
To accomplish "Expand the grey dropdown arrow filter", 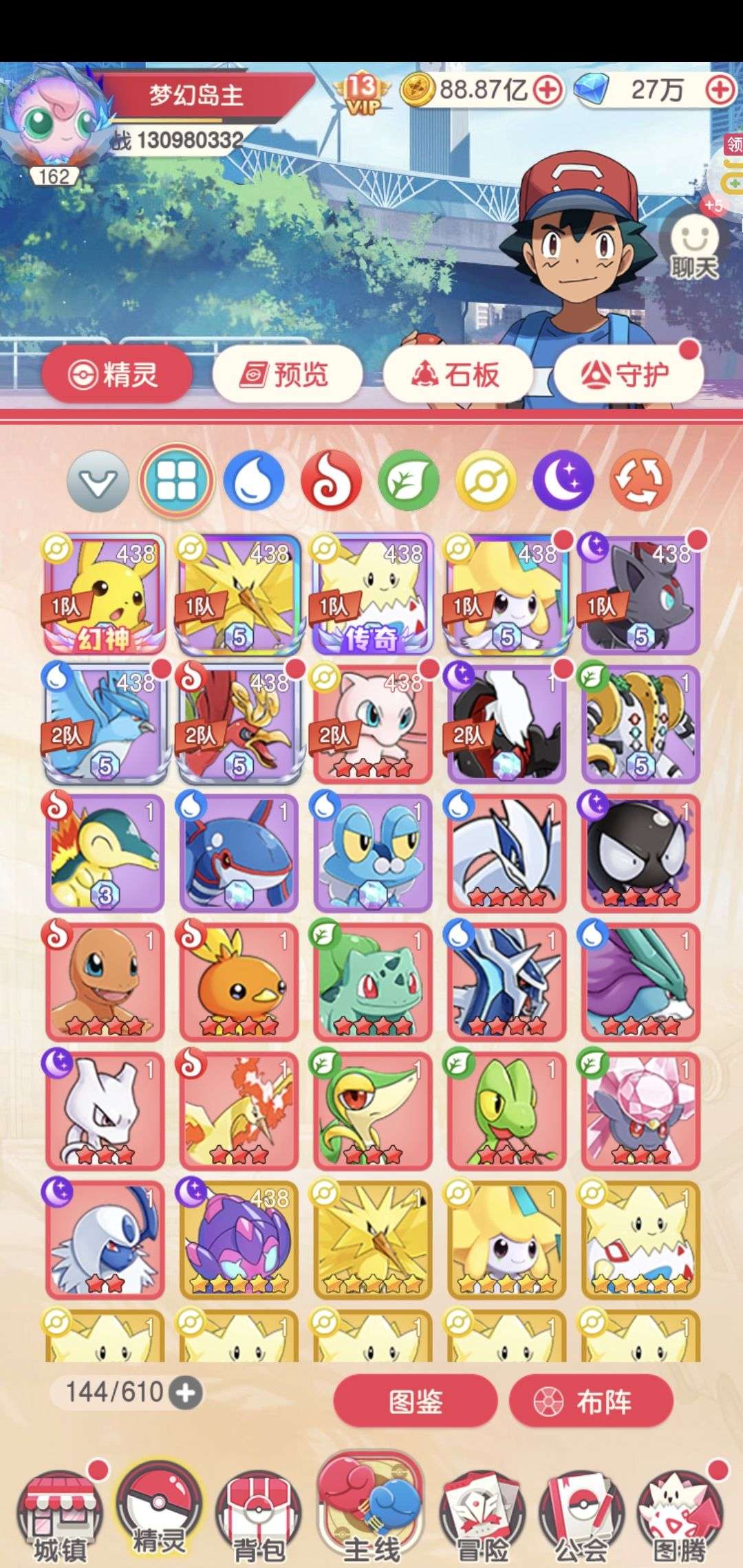I will [x=98, y=481].
